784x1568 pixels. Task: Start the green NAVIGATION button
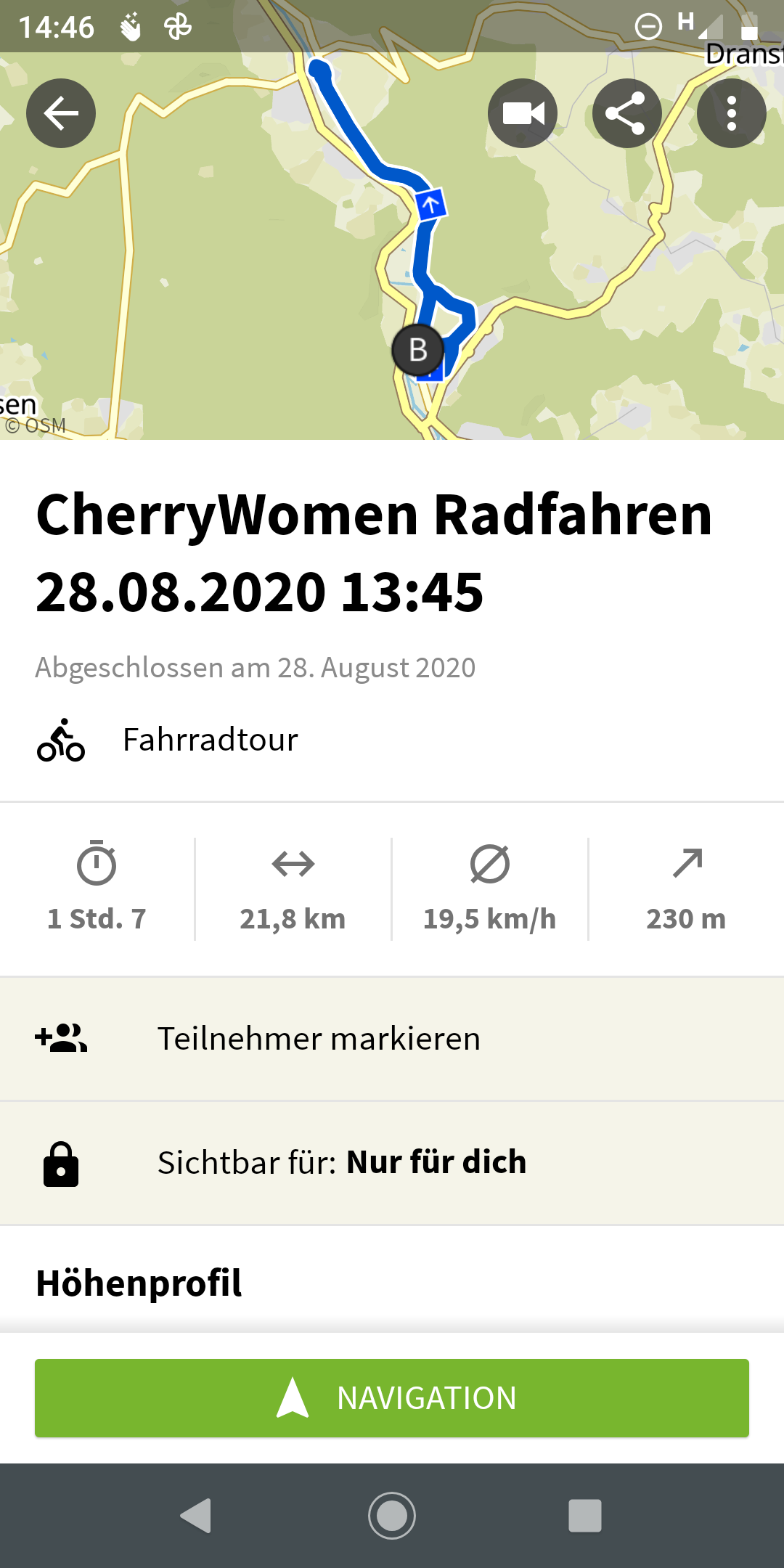point(392,1398)
